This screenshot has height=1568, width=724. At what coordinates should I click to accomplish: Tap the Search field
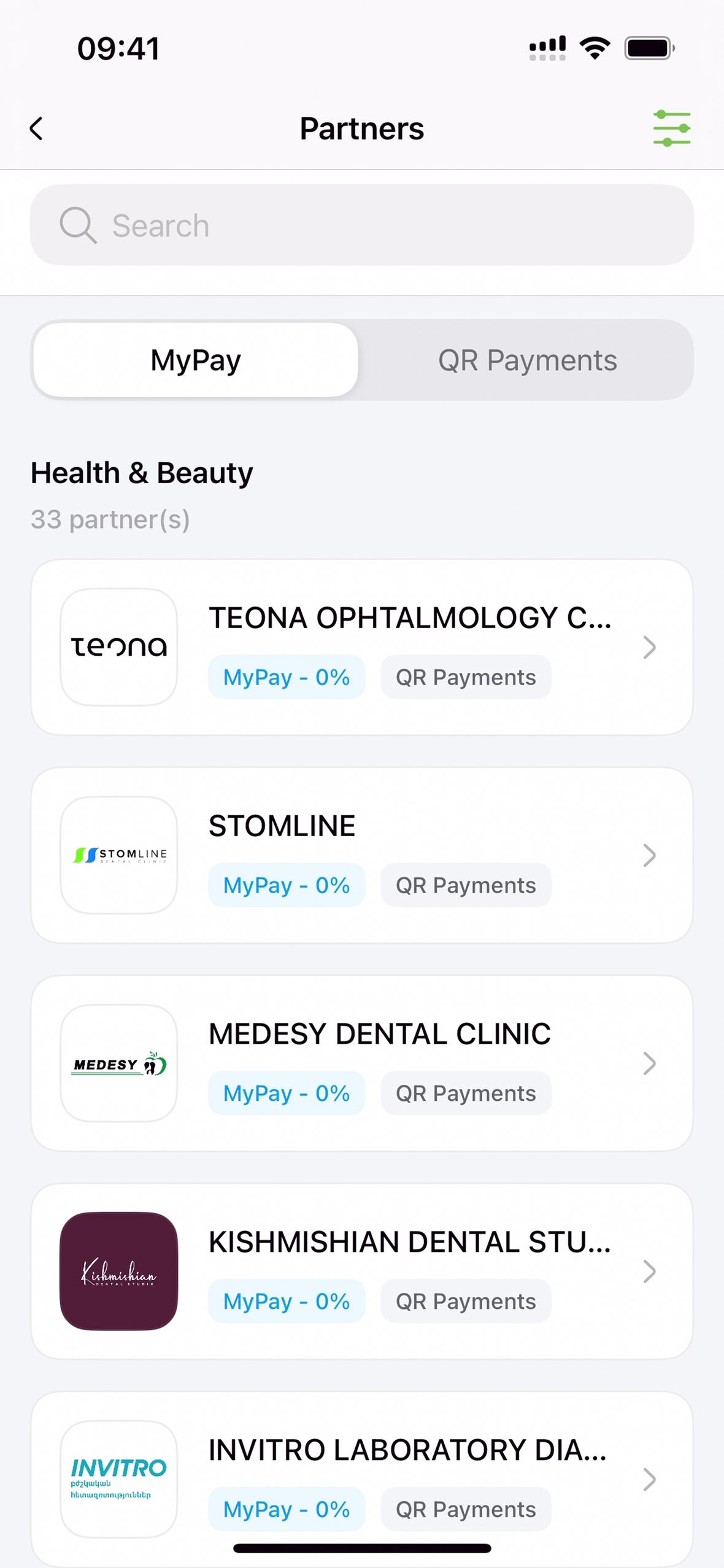pyautogui.click(x=361, y=225)
